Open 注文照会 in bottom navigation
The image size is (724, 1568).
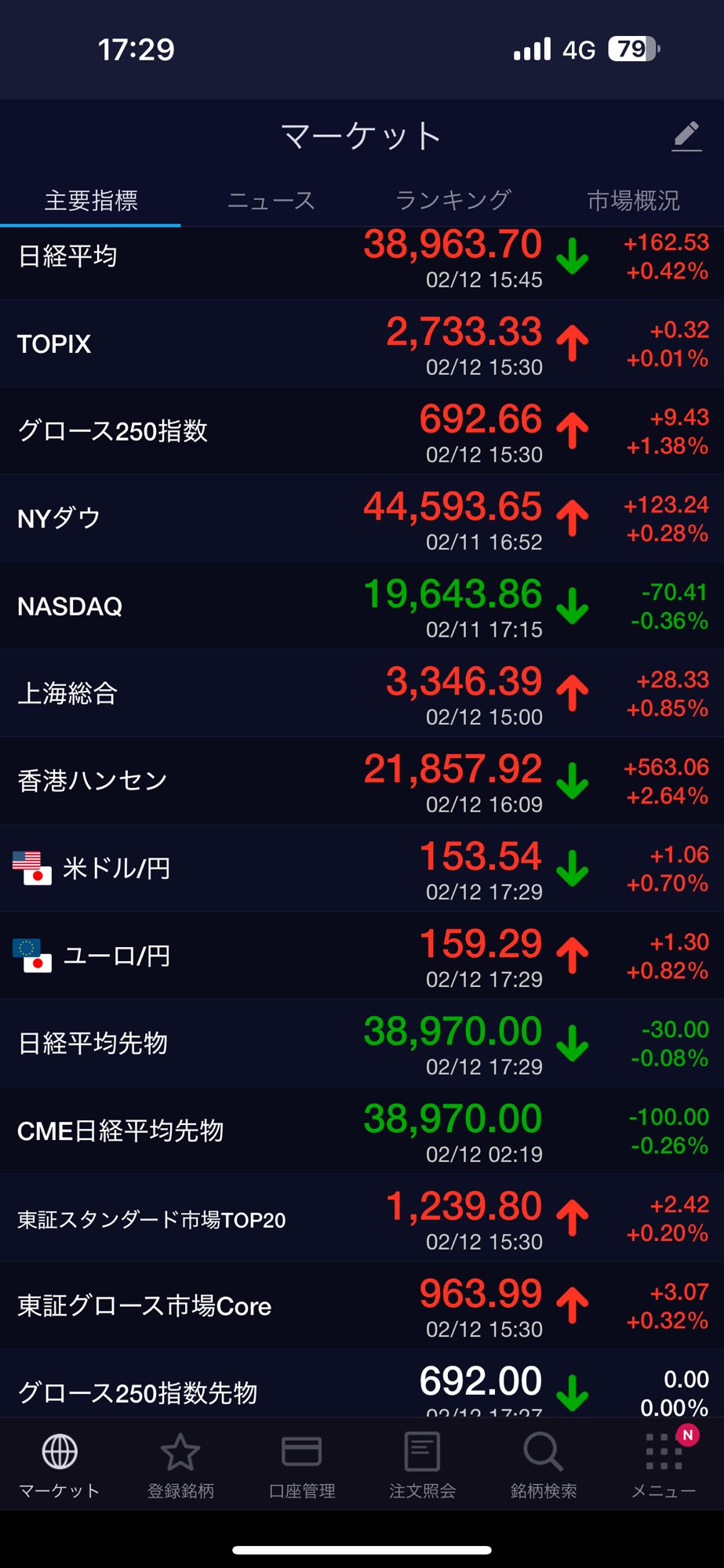pos(422,1465)
